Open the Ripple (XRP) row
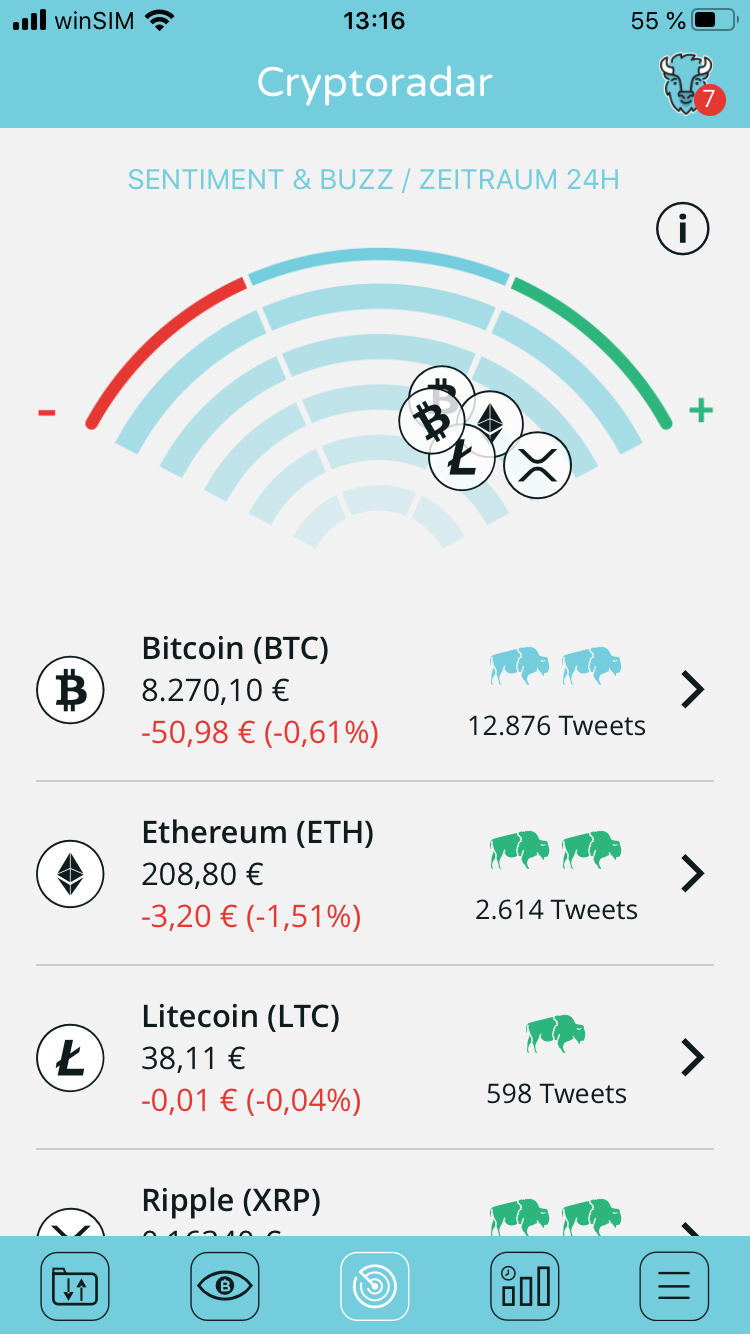Image resolution: width=750 pixels, height=1334 pixels. click(x=375, y=1194)
